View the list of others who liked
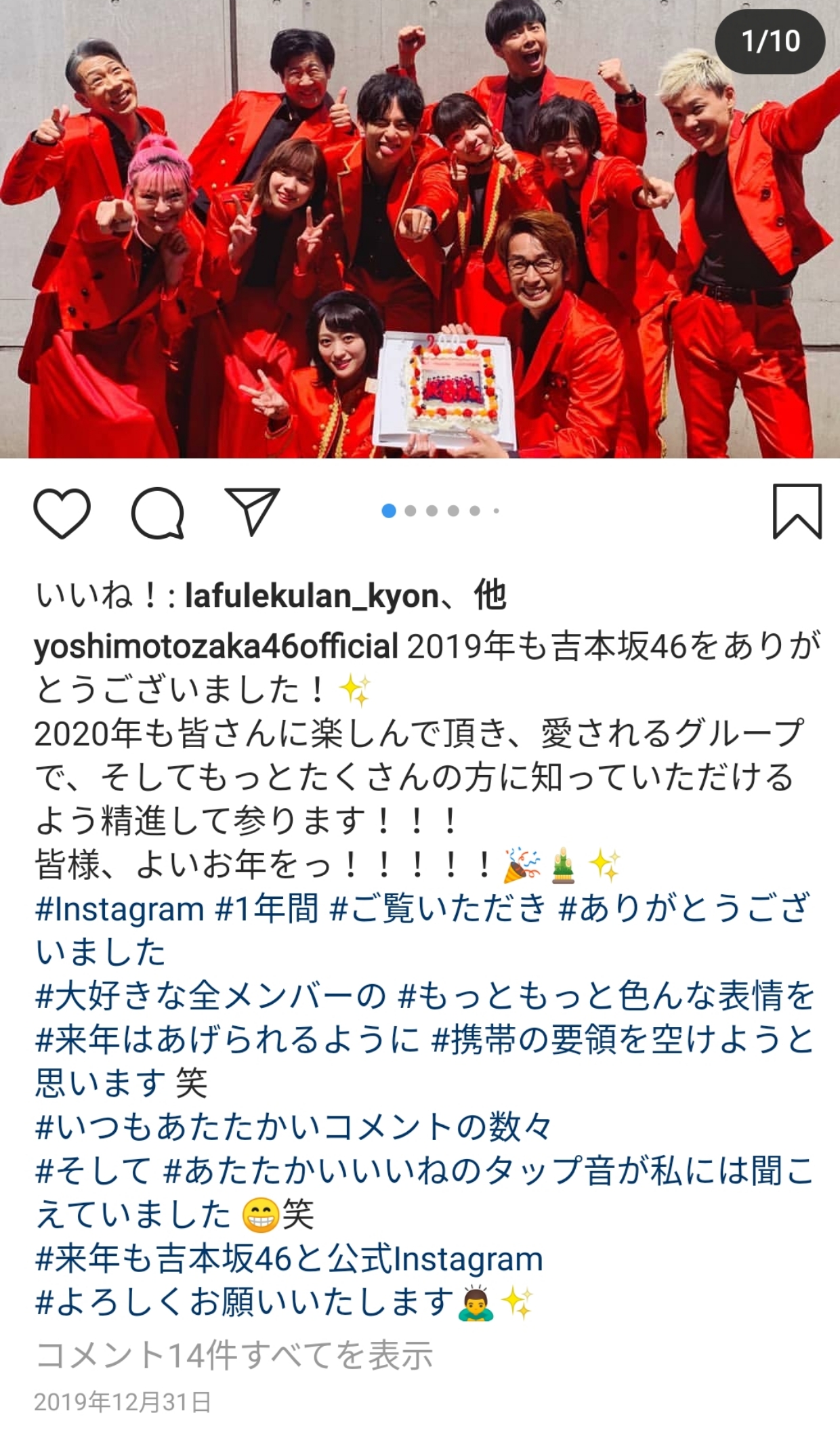Image resolution: width=840 pixels, height=1434 pixels. (490, 596)
